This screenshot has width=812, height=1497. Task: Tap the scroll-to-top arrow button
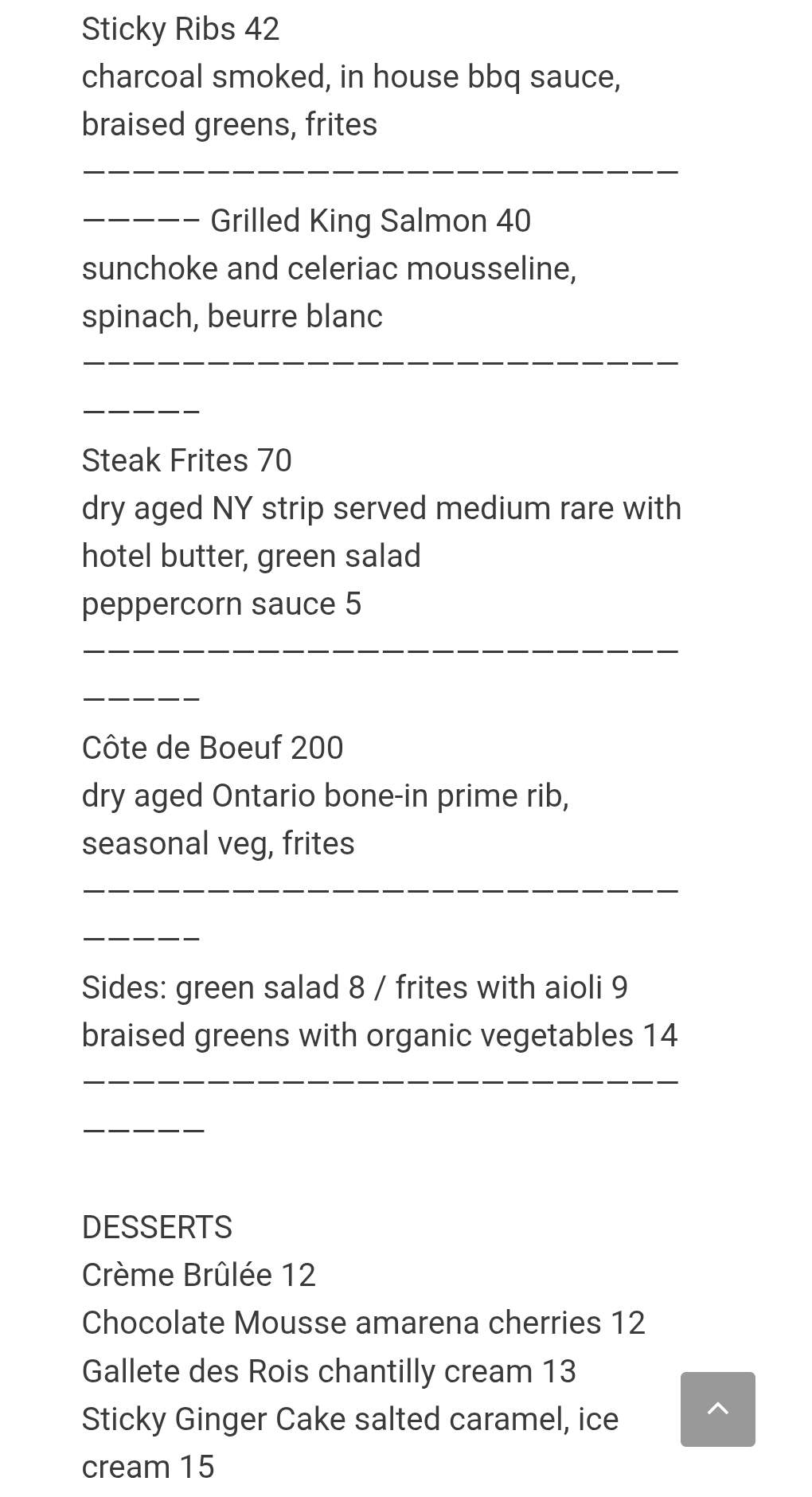(x=717, y=1409)
